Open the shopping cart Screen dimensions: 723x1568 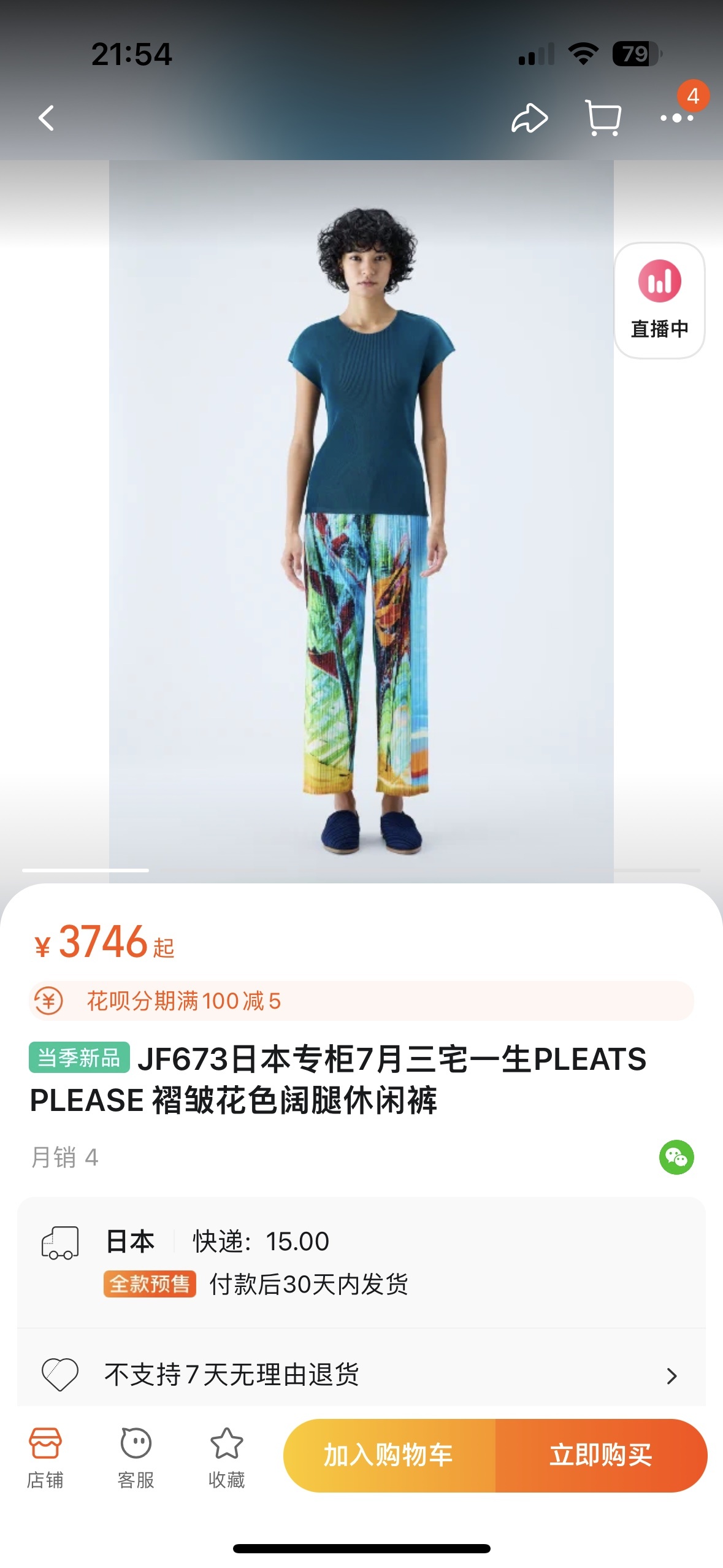pyautogui.click(x=603, y=118)
